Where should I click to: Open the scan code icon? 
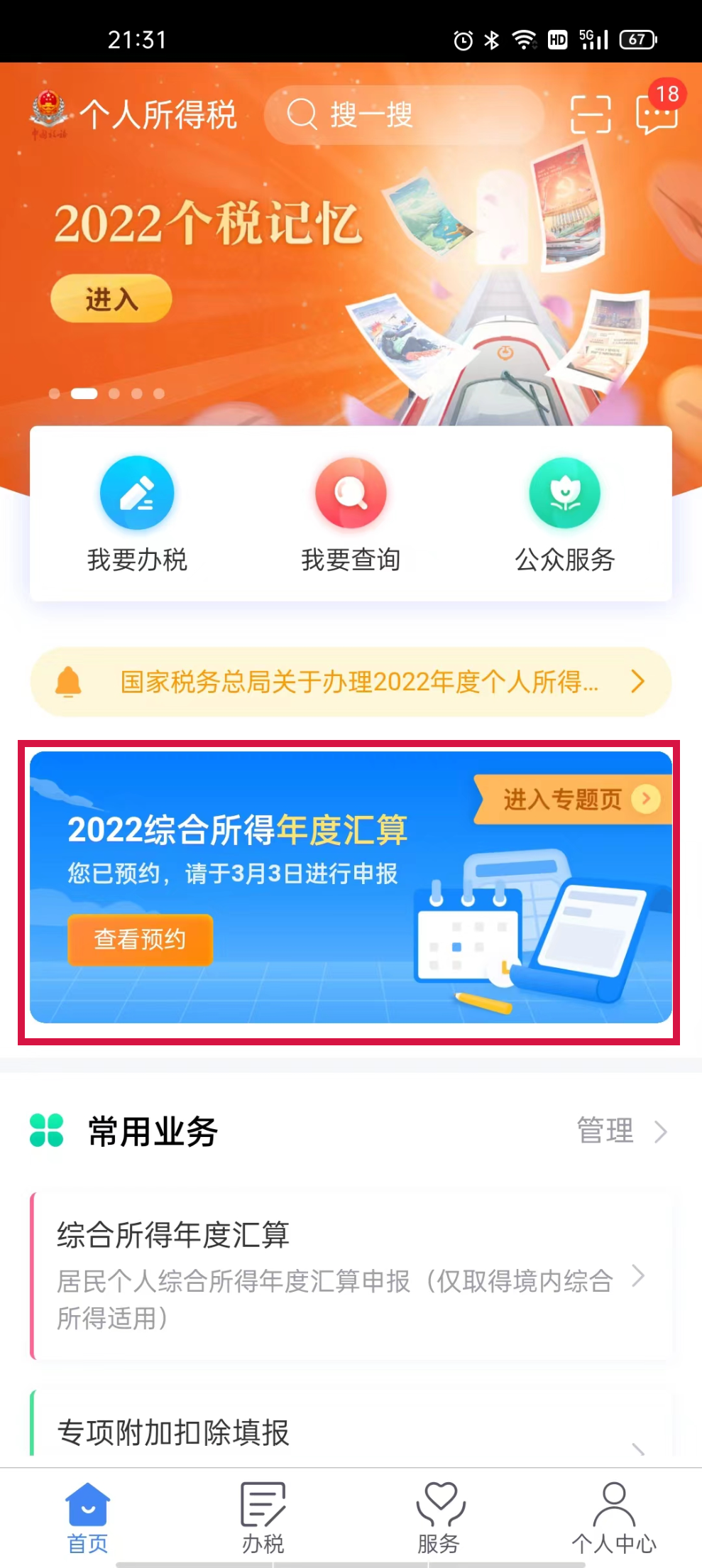(x=591, y=114)
